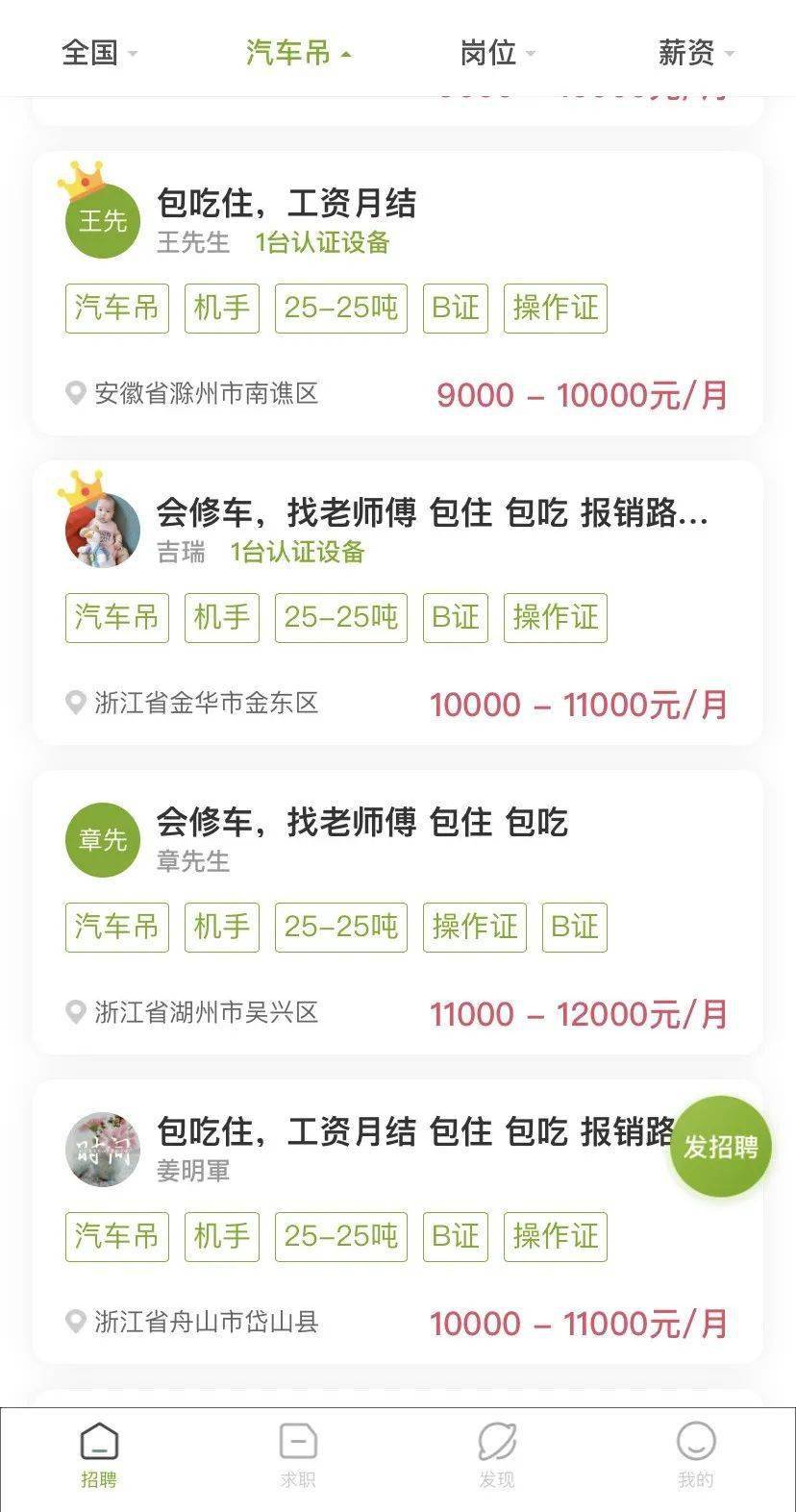This screenshot has width=796, height=1512.
Task: Open the 岗位 position filter
Action: click(497, 53)
